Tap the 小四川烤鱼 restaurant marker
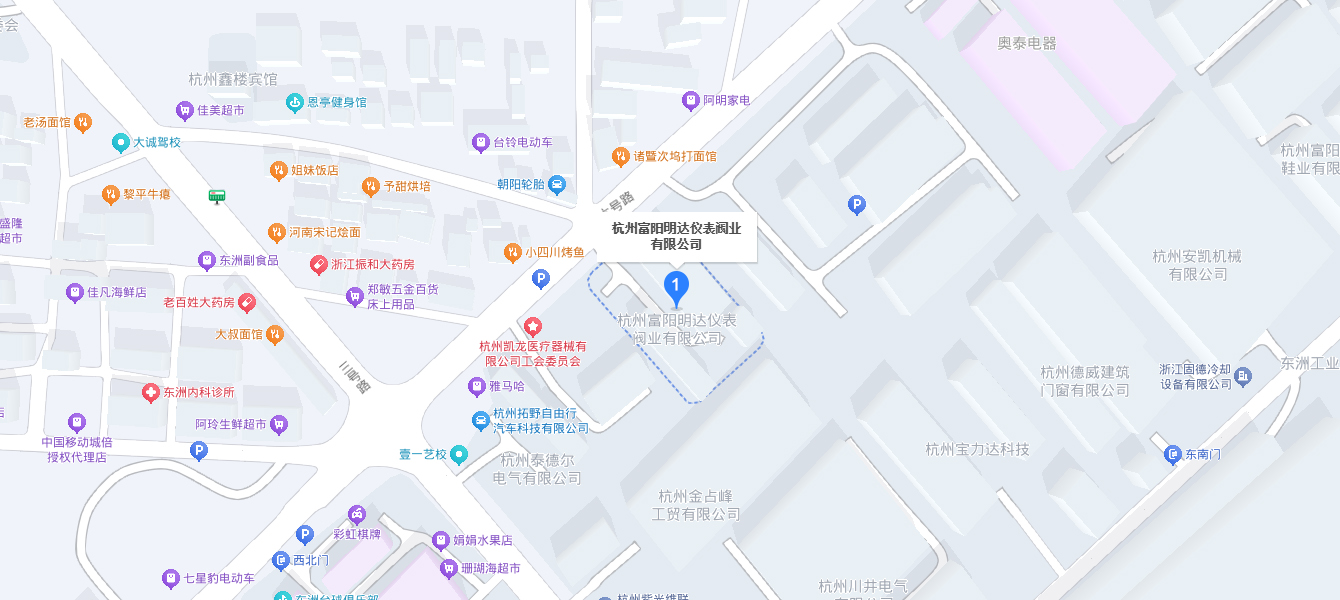 click(512, 252)
